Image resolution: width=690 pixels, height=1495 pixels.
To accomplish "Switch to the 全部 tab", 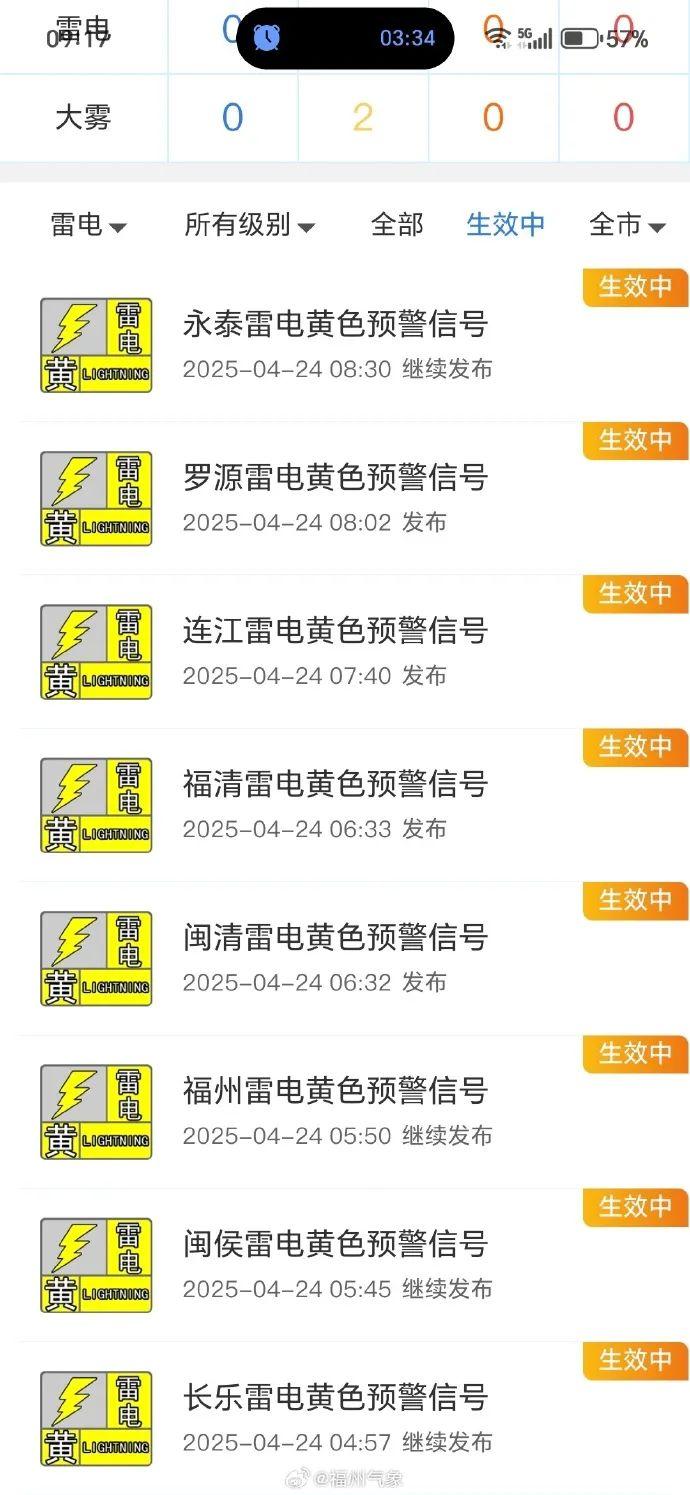I will tap(397, 225).
